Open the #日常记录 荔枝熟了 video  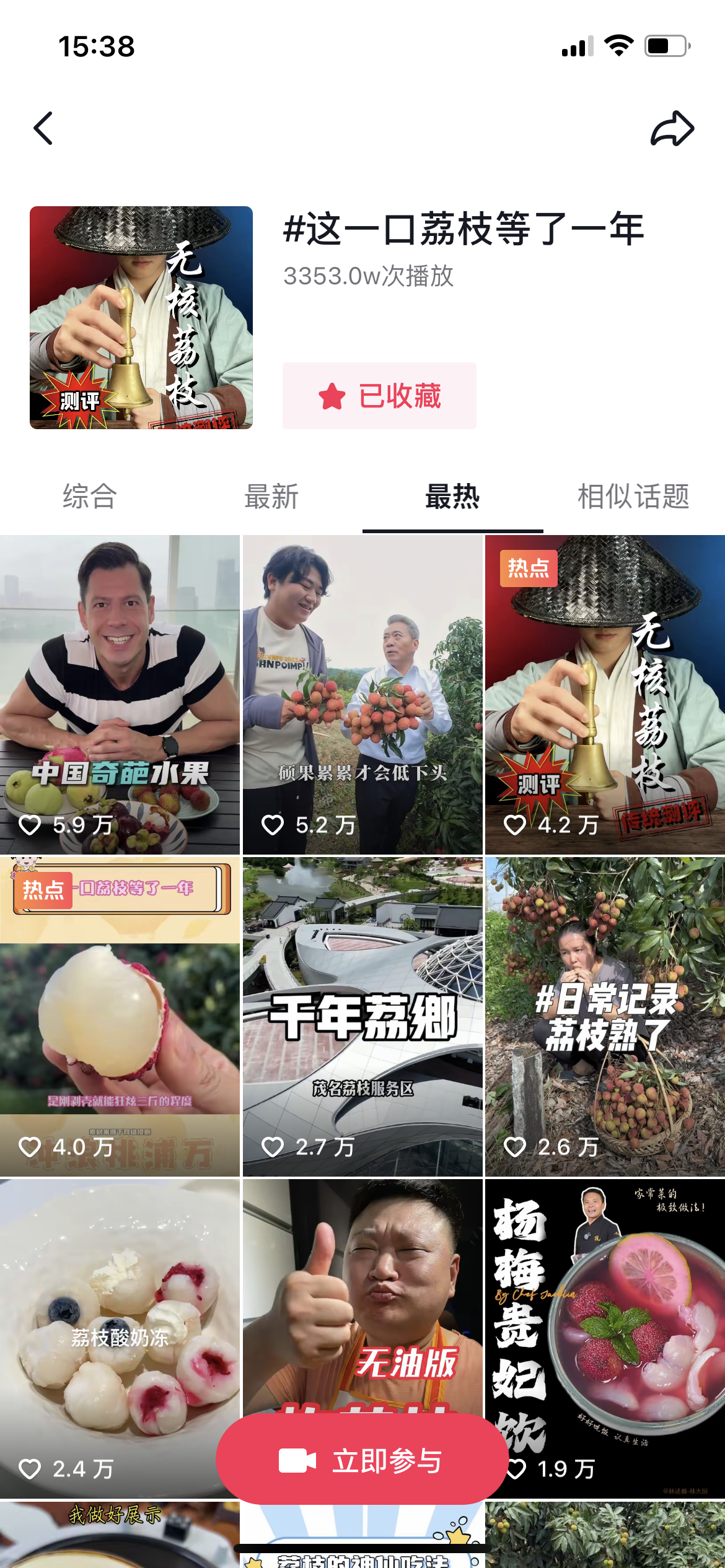click(605, 1016)
